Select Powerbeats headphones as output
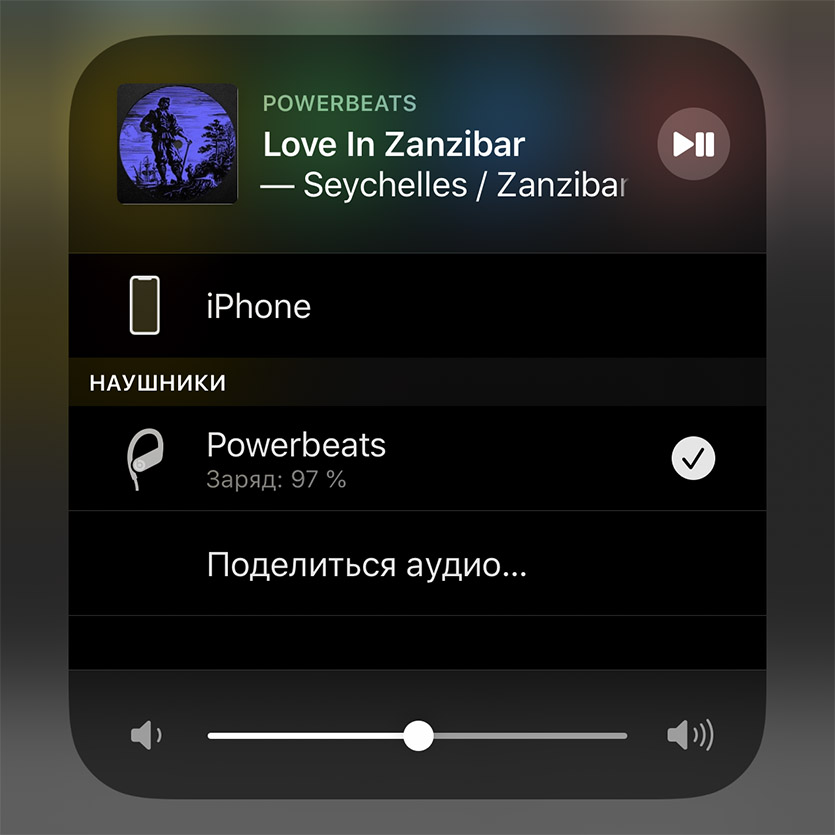Image resolution: width=835 pixels, height=835 pixels. click(296, 458)
